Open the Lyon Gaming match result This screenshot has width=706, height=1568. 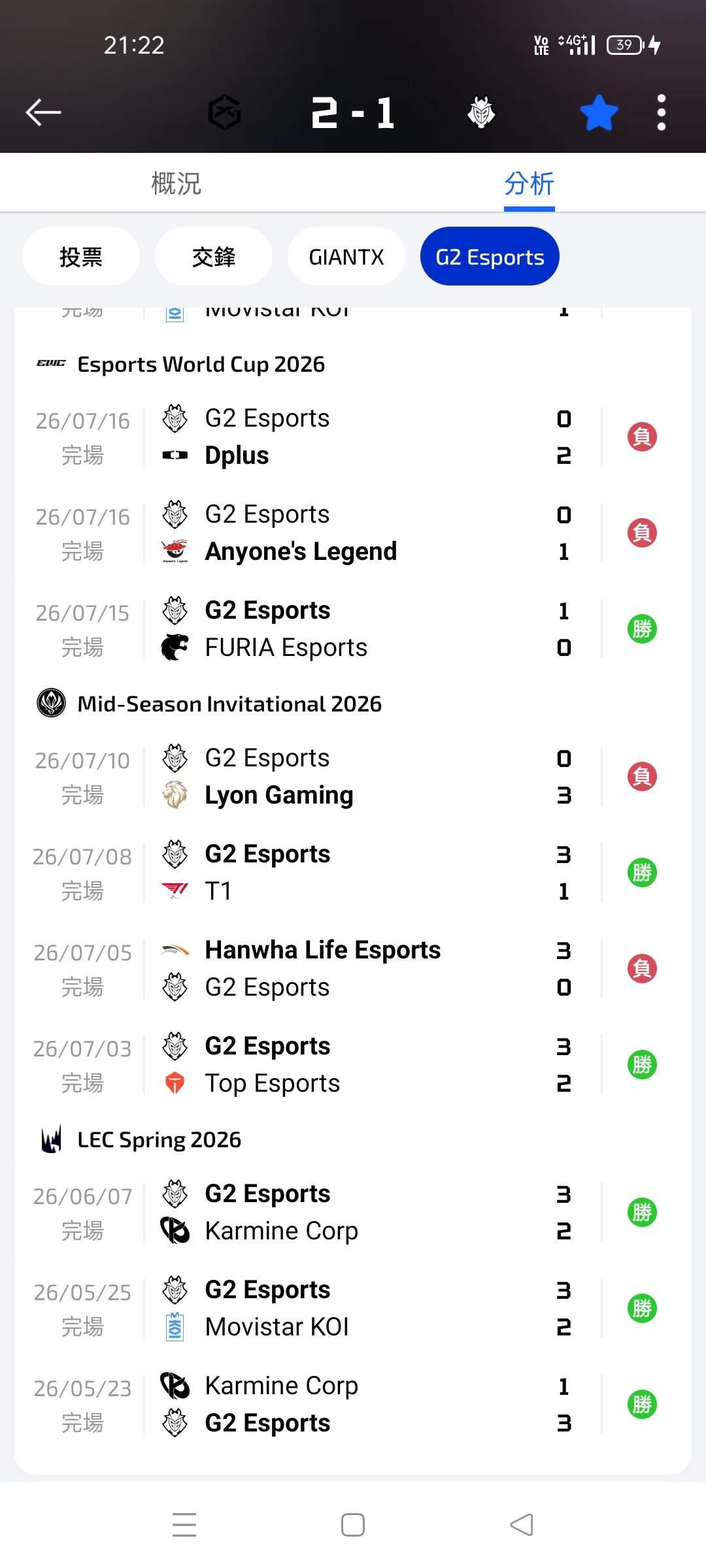point(353,776)
